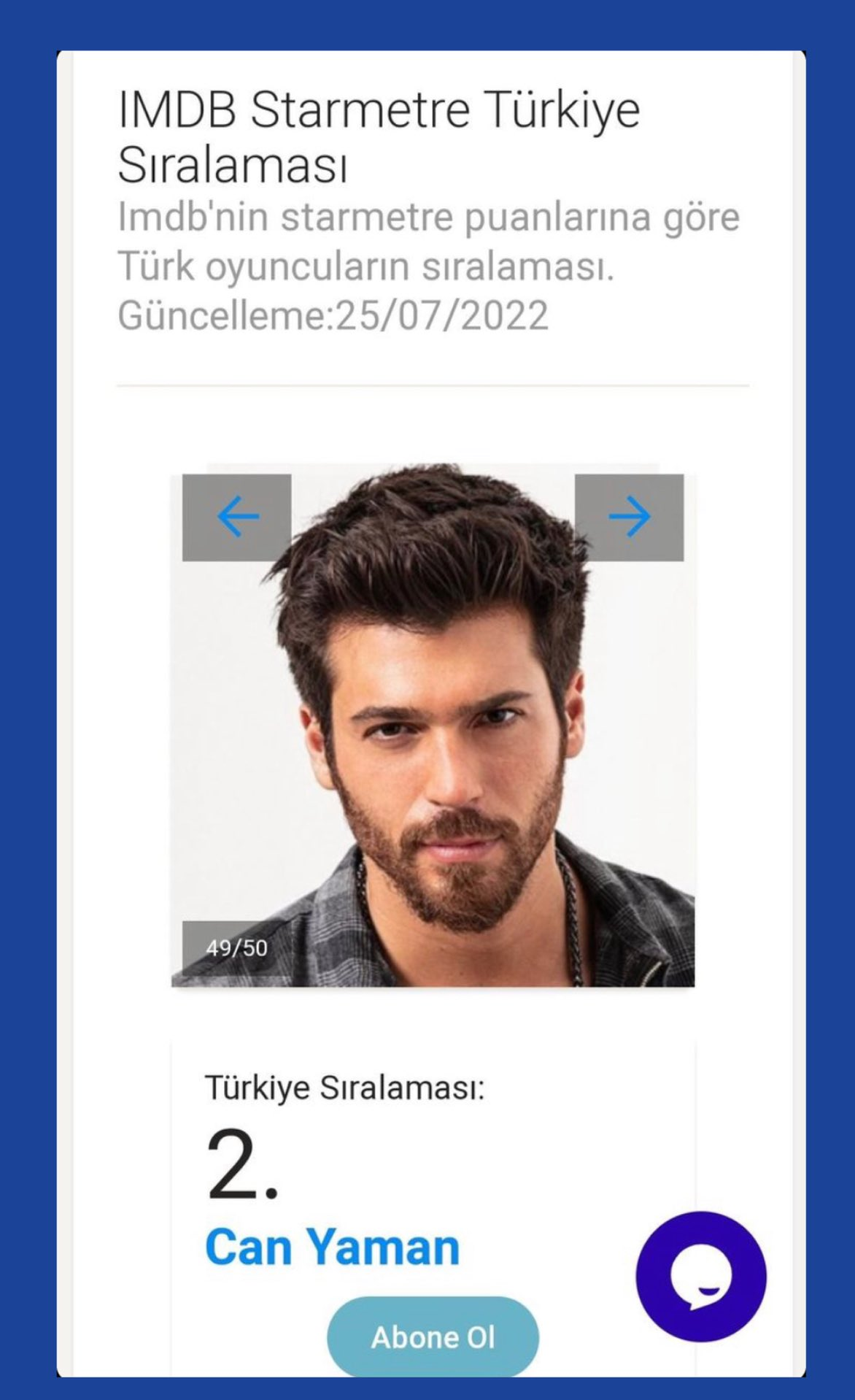This screenshot has height=1400, width=855.
Task: Tap the Abone Ol subscribe button
Action: pos(433,1337)
